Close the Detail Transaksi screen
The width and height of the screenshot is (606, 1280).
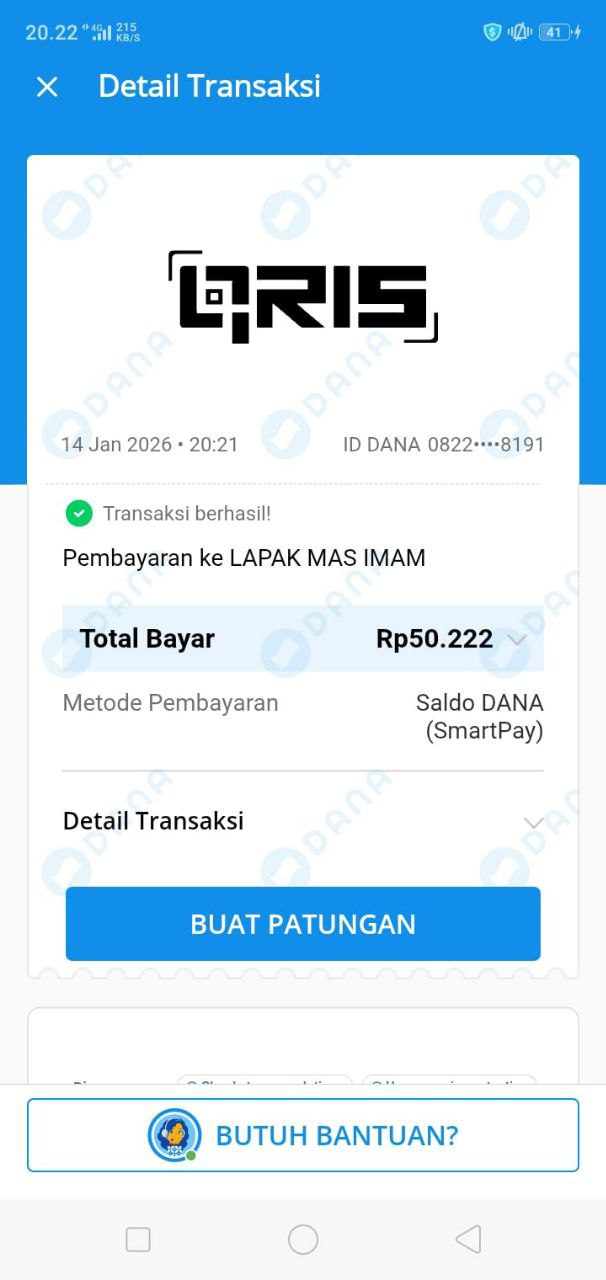[47, 87]
